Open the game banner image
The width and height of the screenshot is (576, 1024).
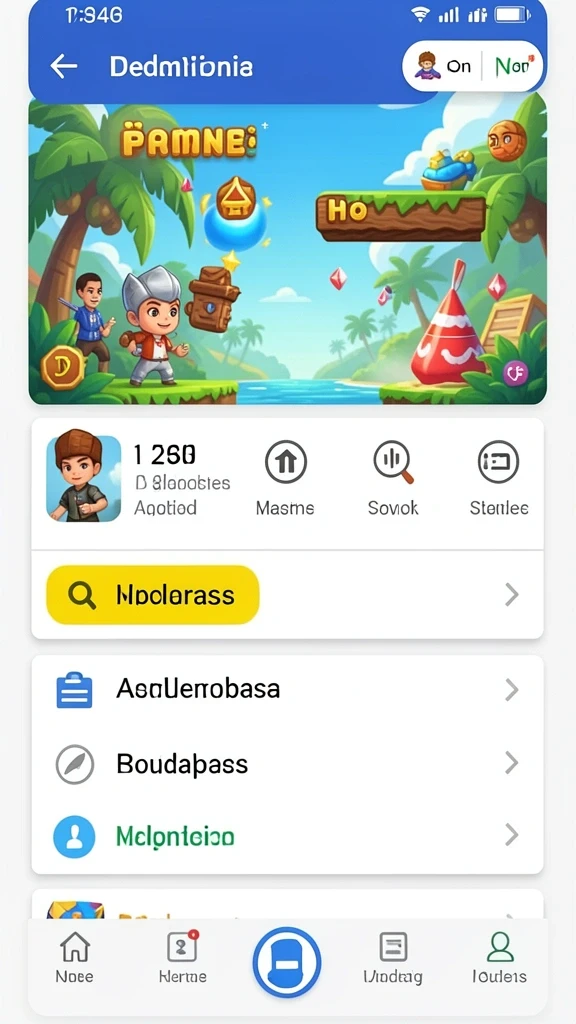point(287,251)
